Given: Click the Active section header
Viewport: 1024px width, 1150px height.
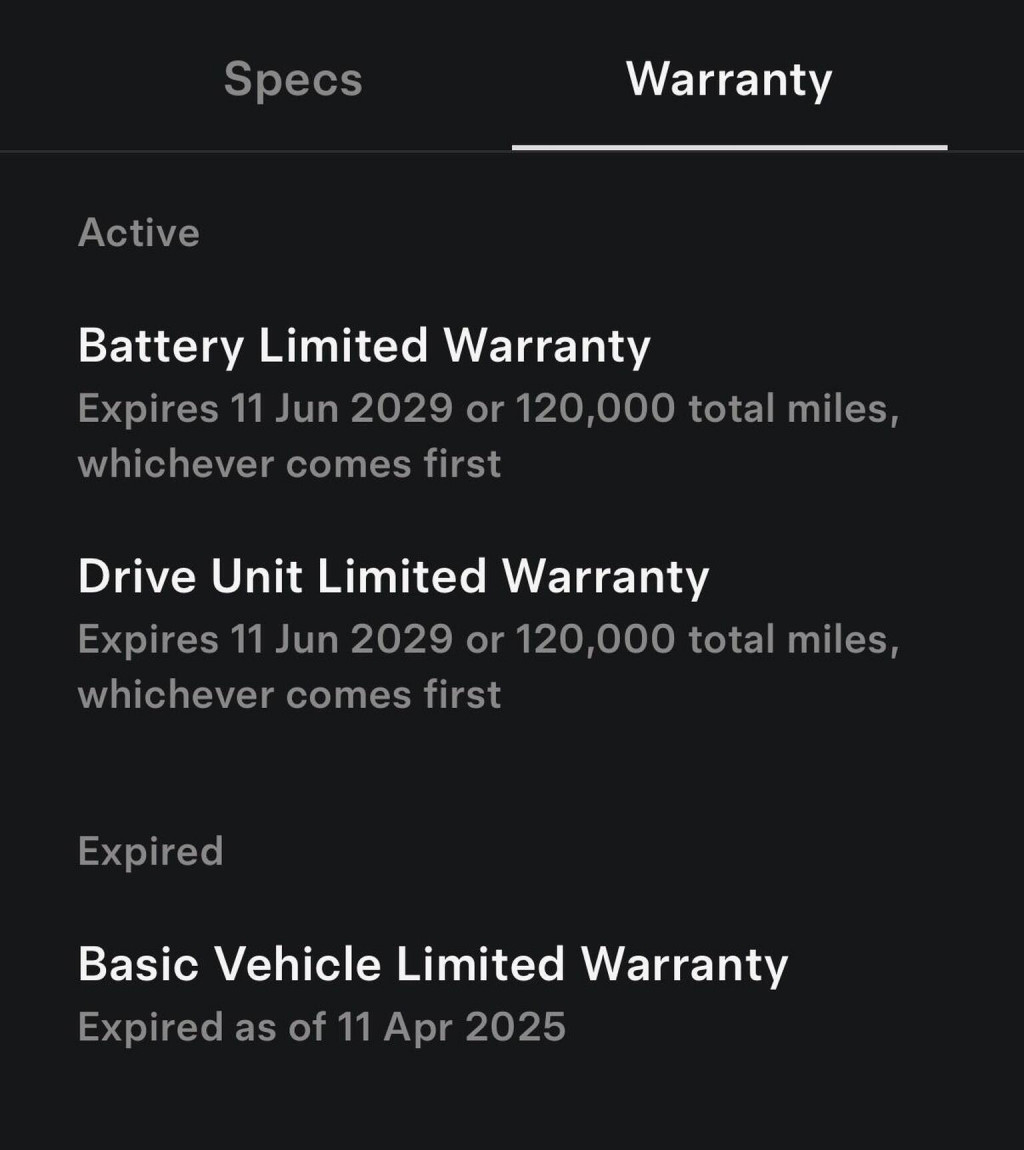Looking at the screenshot, I should click(138, 232).
